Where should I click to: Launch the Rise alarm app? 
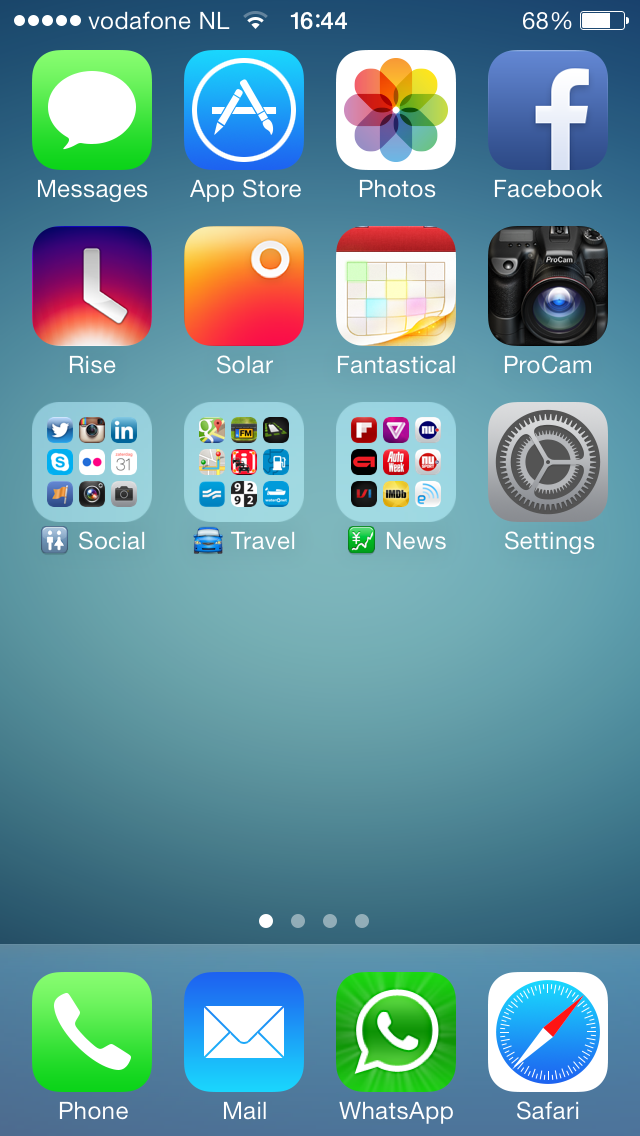coord(92,286)
